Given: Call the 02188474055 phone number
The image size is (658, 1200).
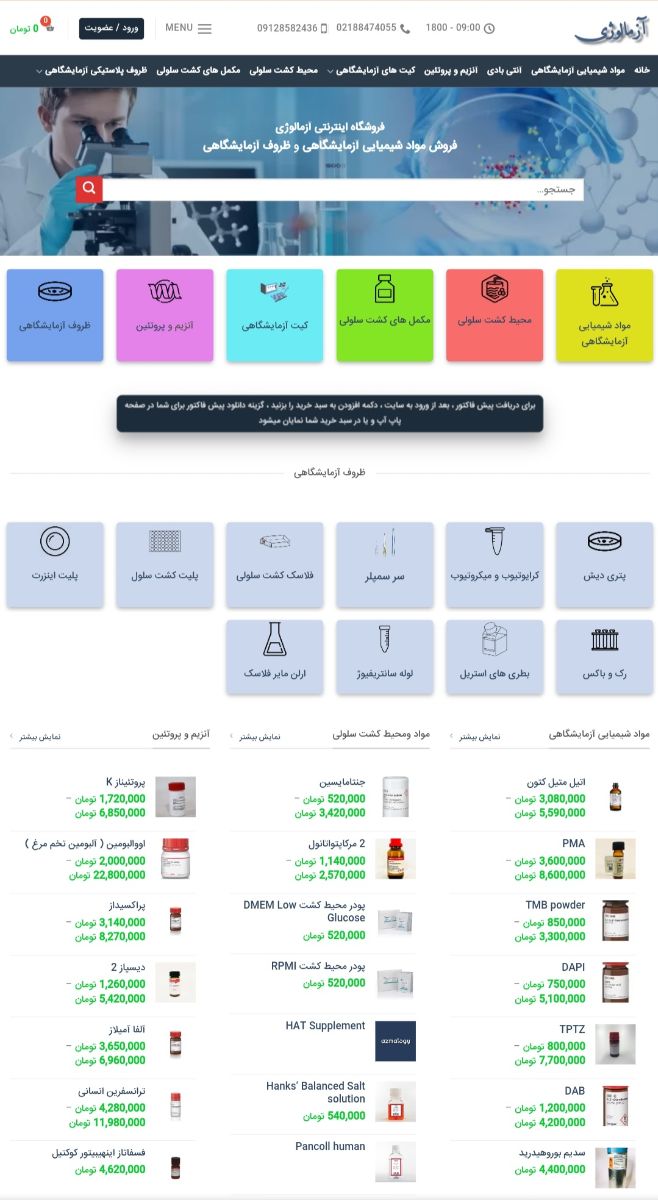Looking at the screenshot, I should point(366,28).
